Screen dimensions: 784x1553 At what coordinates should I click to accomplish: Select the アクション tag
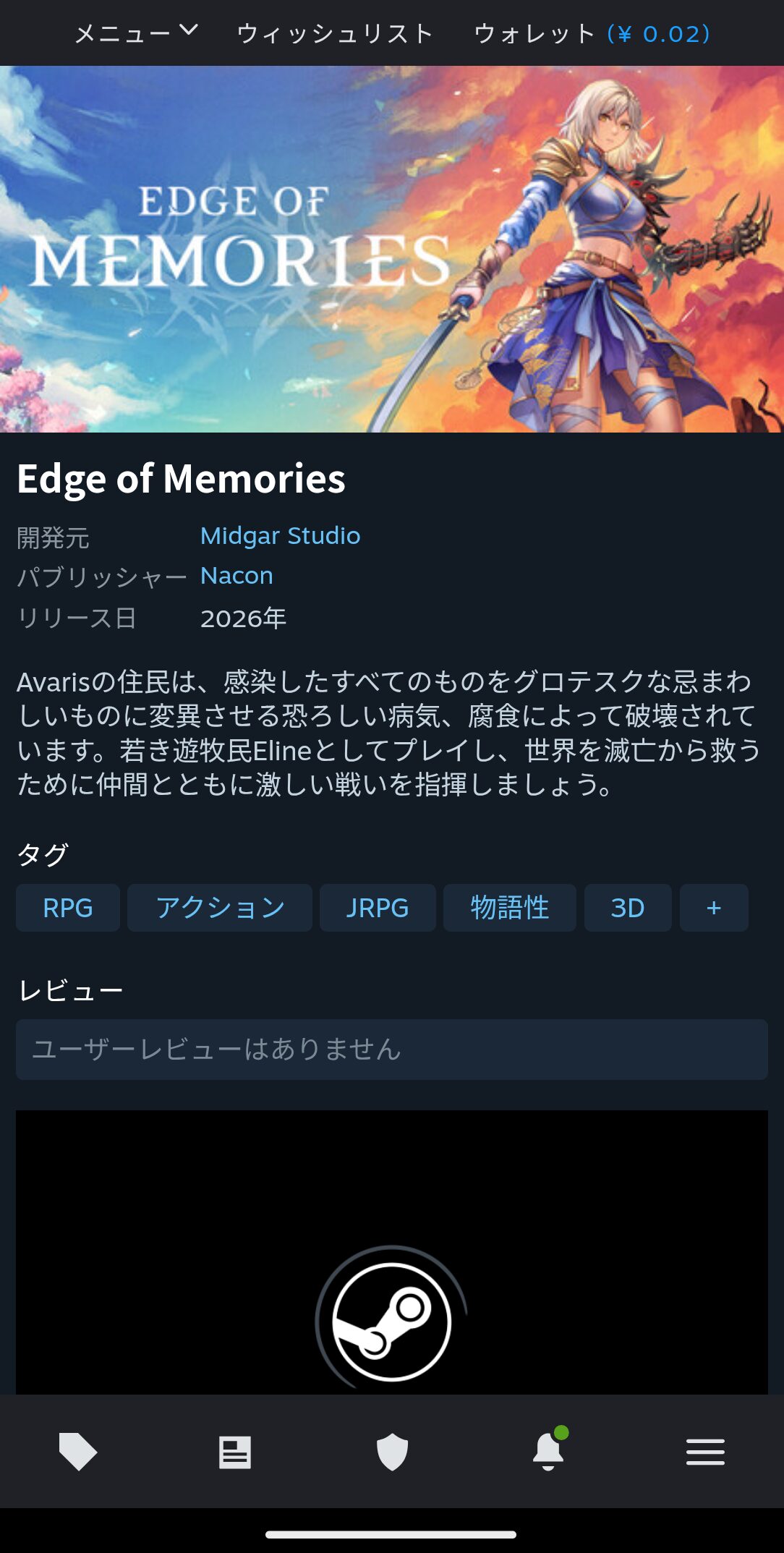[220, 908]
